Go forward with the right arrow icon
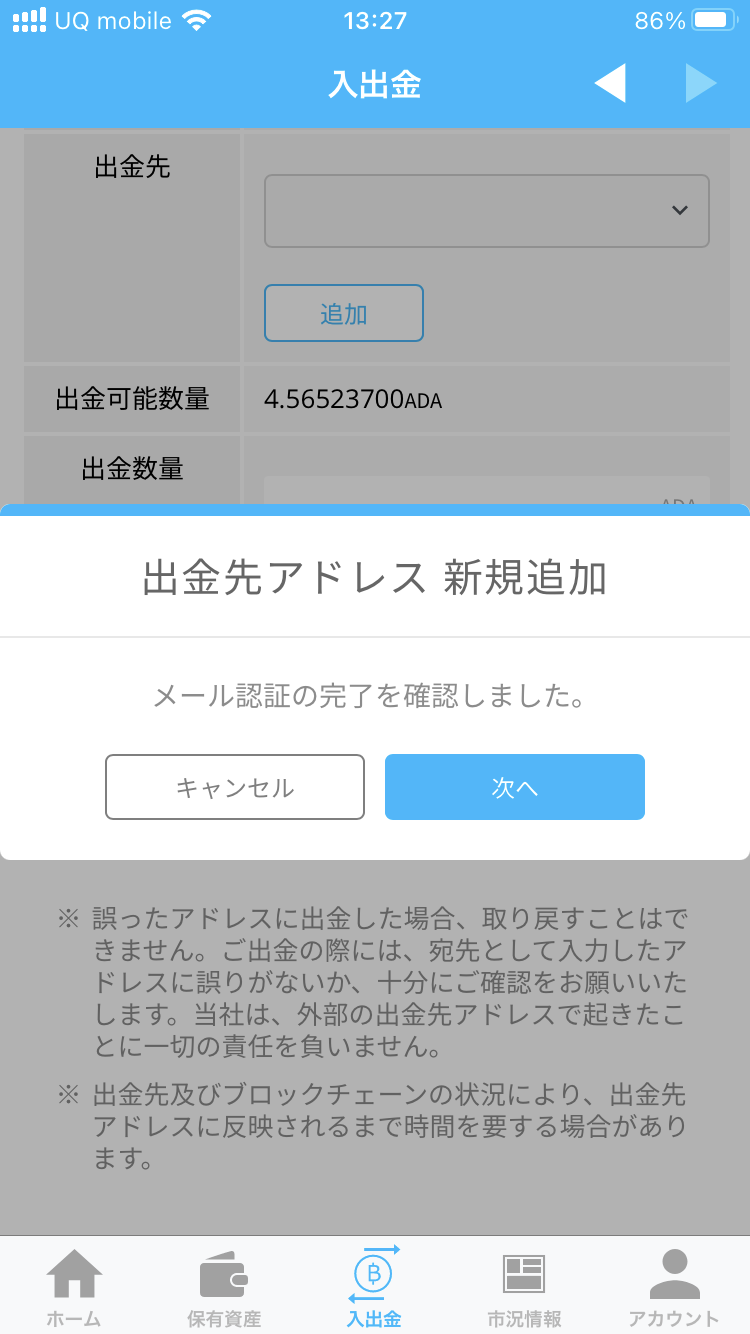The width and height of the screenshot is (750, 1334). (x=700, y=84)
